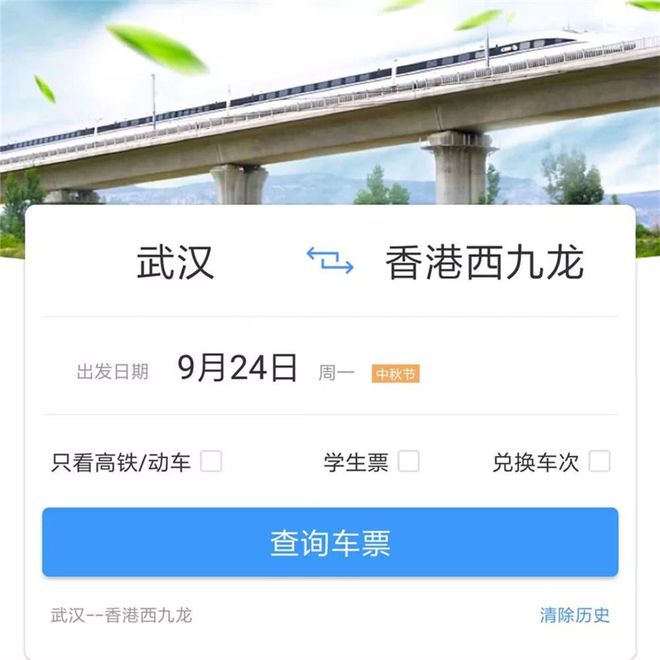This screenshot has height=660, width=660.
Task: Tick the 兑换车次 checkbox
Action: coord(599,461)
